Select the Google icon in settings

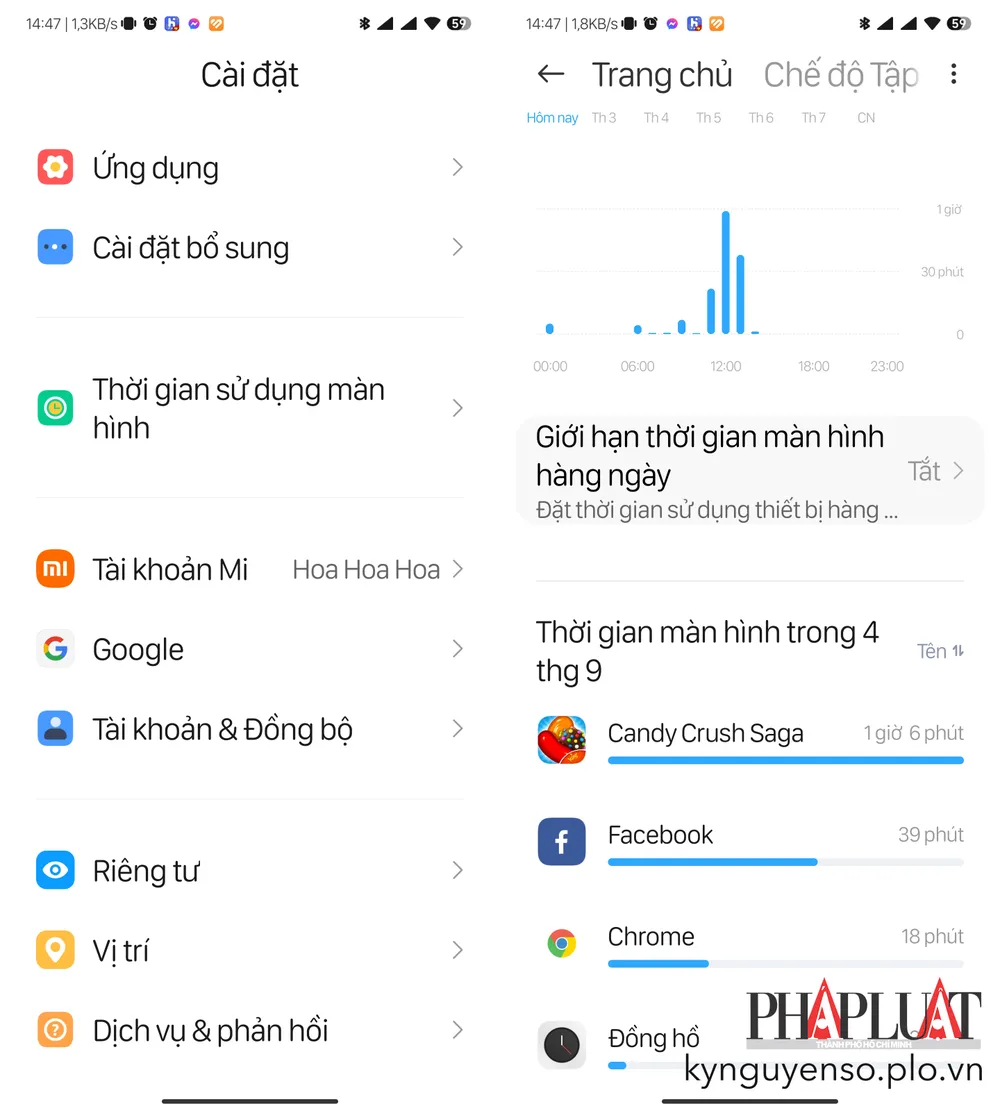[55, 649]
